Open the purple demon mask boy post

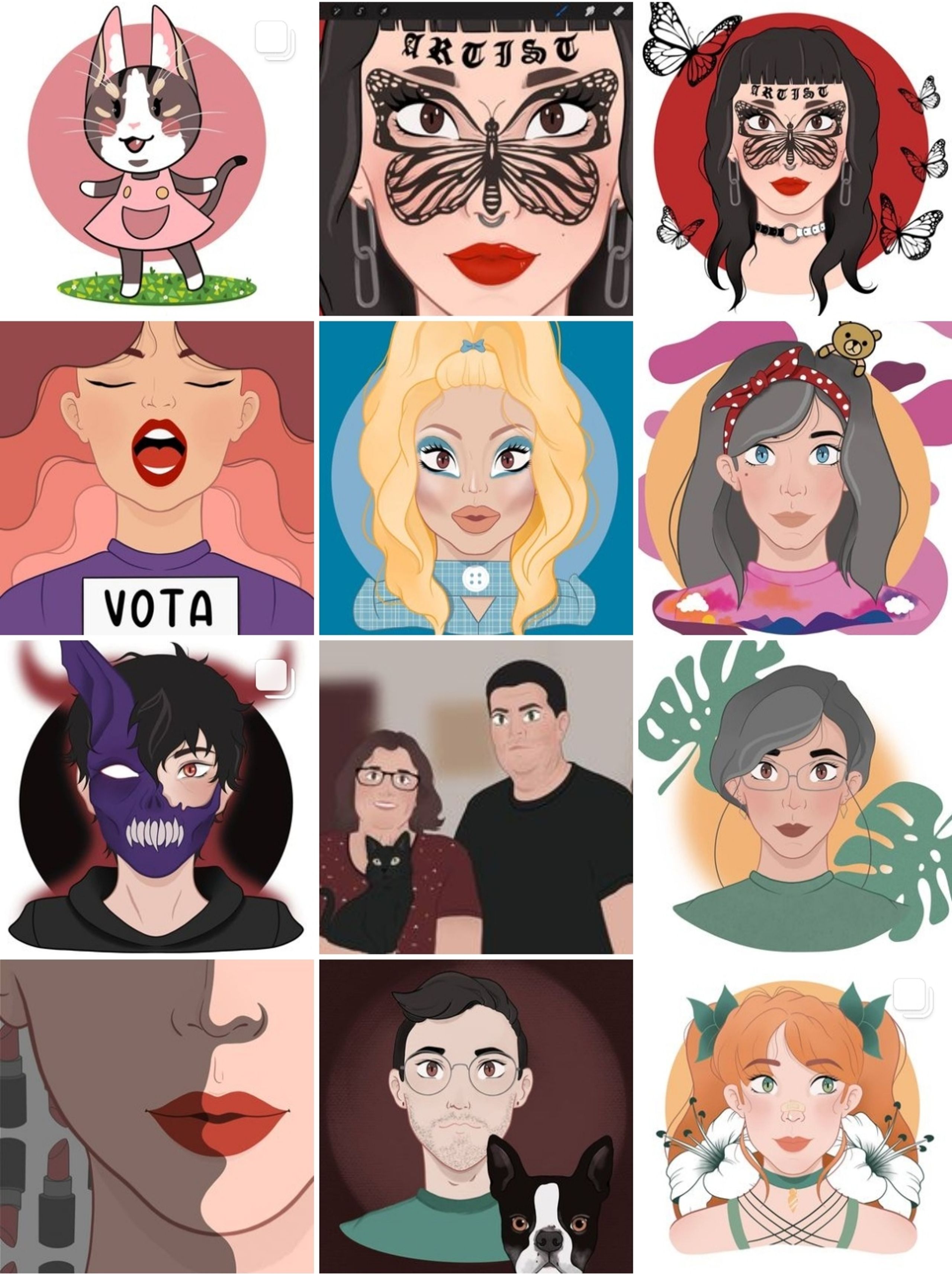click(157, 796)
